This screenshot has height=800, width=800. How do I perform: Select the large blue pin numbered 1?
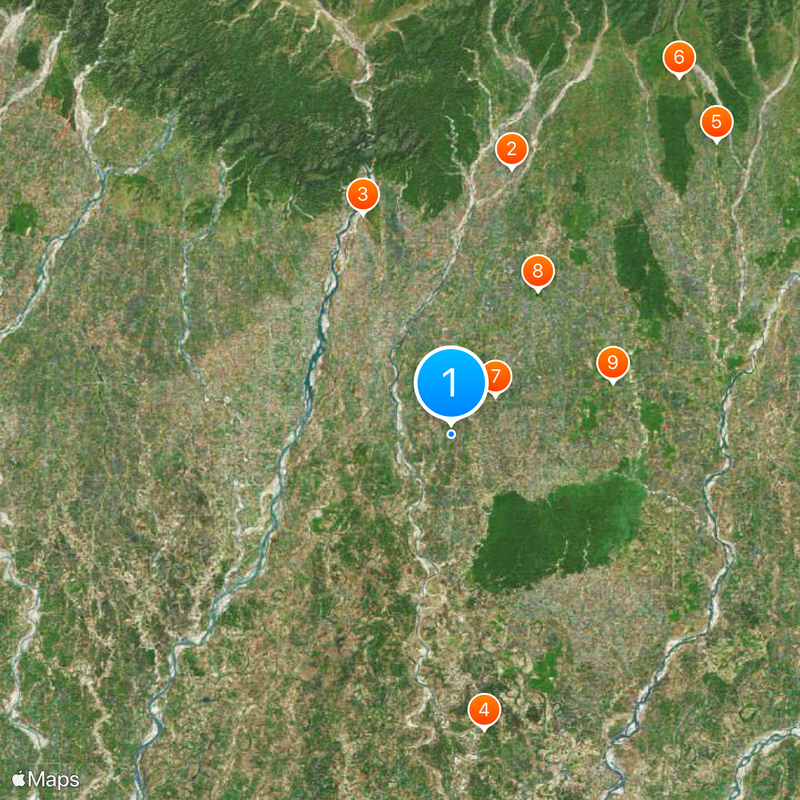coord(451,382)
